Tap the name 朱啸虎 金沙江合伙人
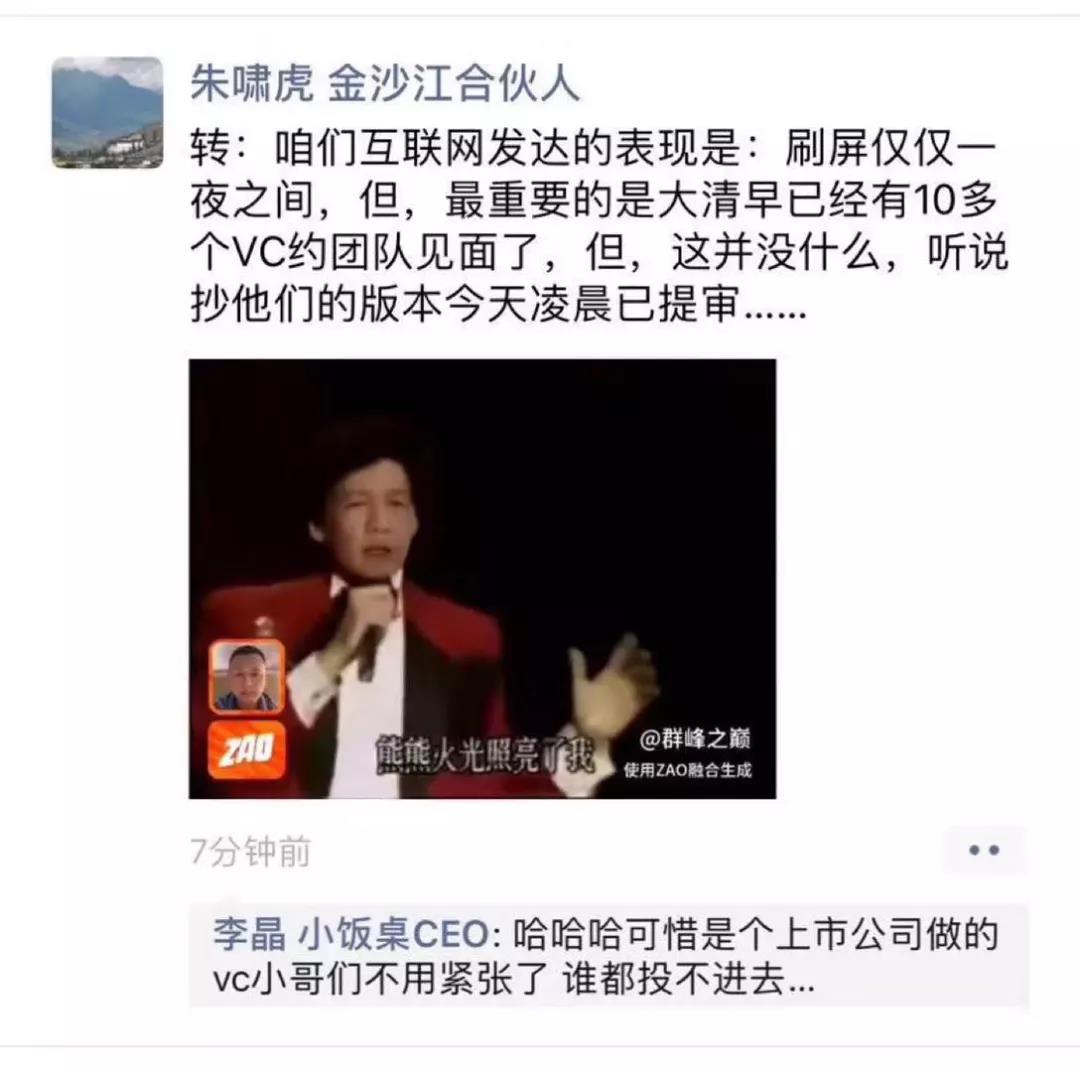The width and height of the screenshot is (1080, 1072). point(385,84)
